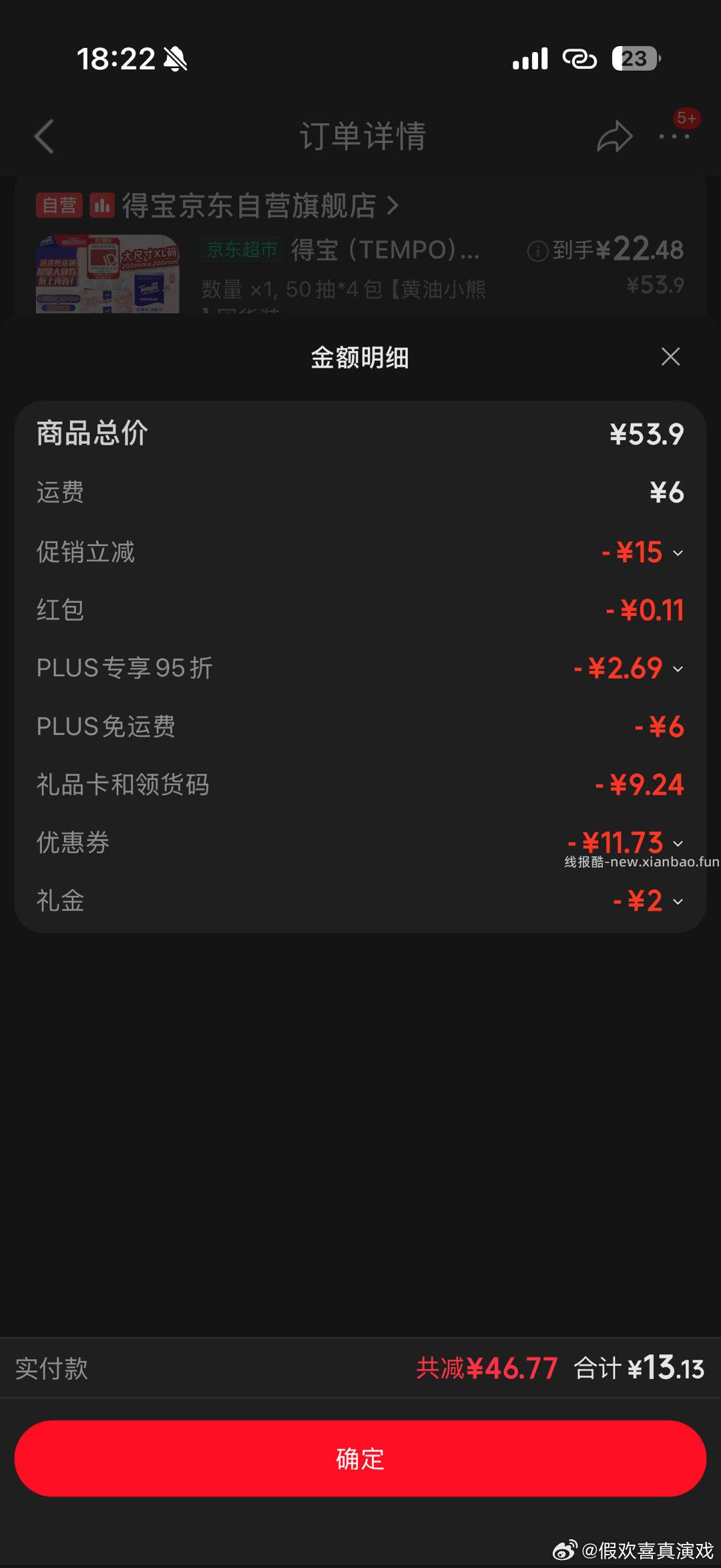Image resolution: width=721 pixels, height=1568 pixels.
Task: Tap the share arrow icon
Action: (614, 136)
